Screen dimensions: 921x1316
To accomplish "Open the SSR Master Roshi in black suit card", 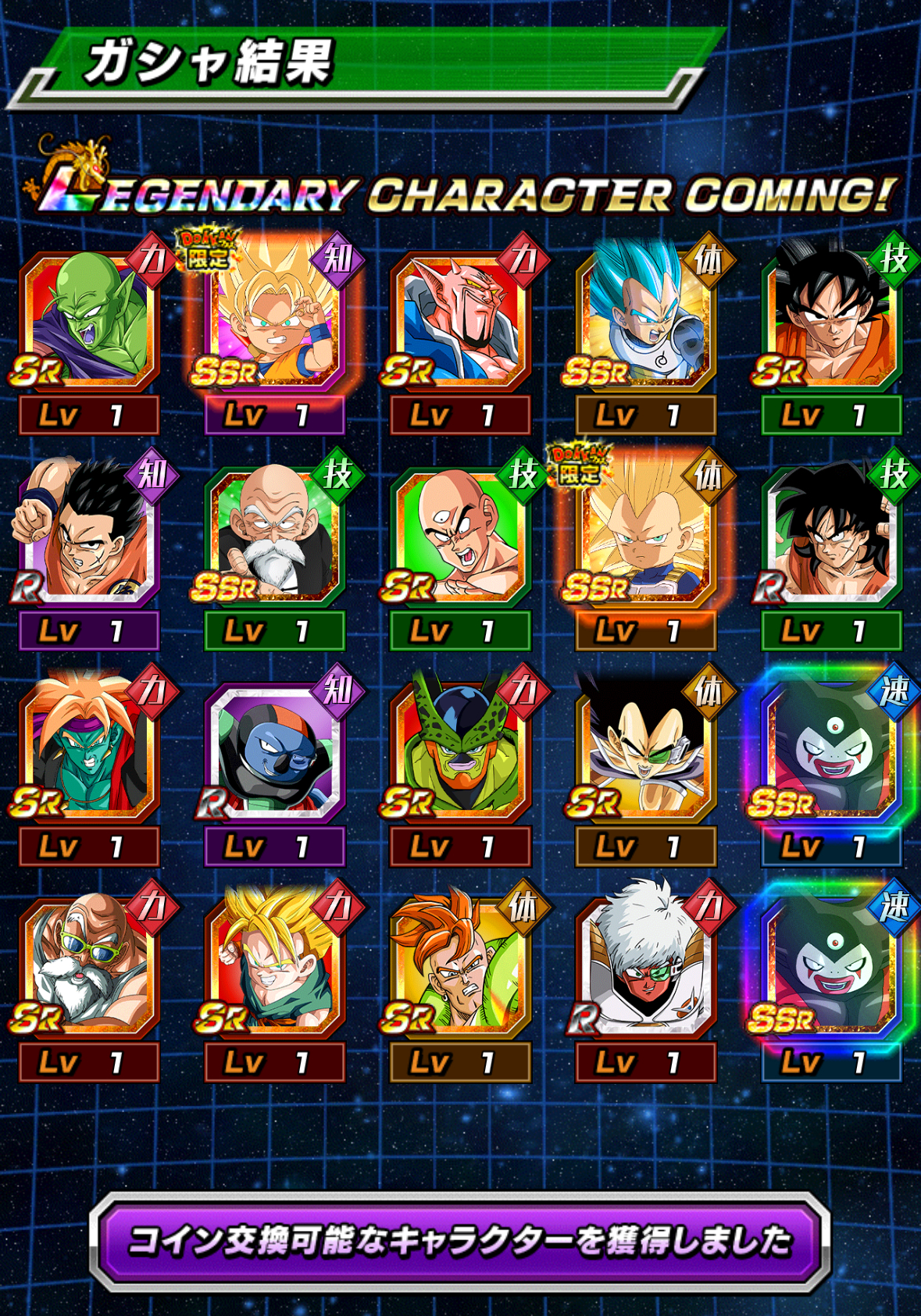I will pos(274,536).
